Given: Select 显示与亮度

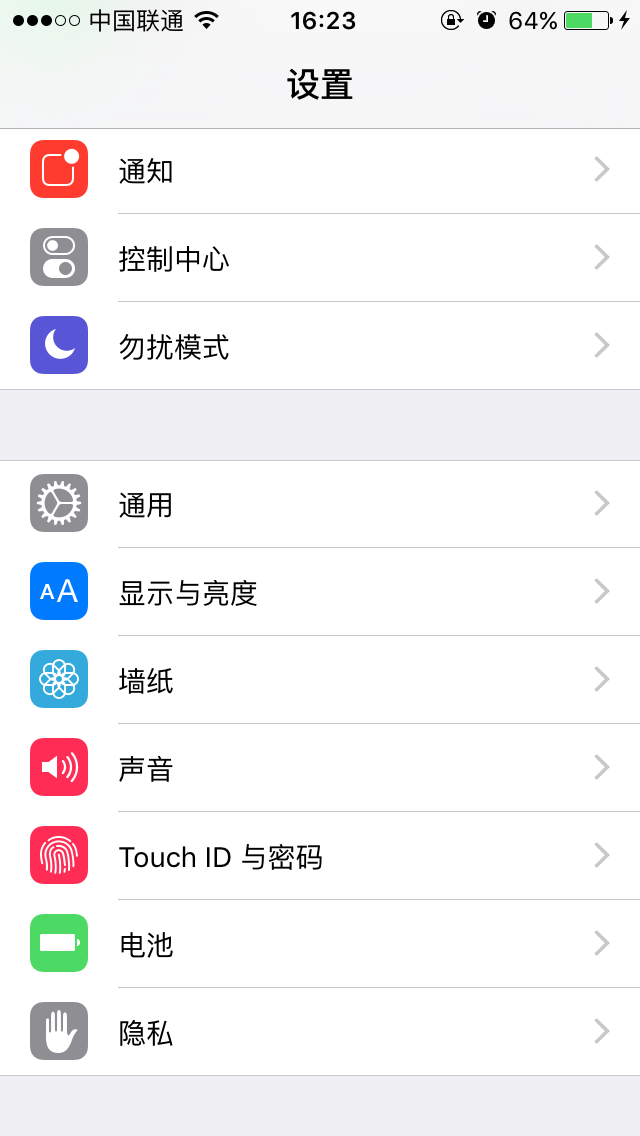Looking at the screenshot, I should click(x=320, y=592).
